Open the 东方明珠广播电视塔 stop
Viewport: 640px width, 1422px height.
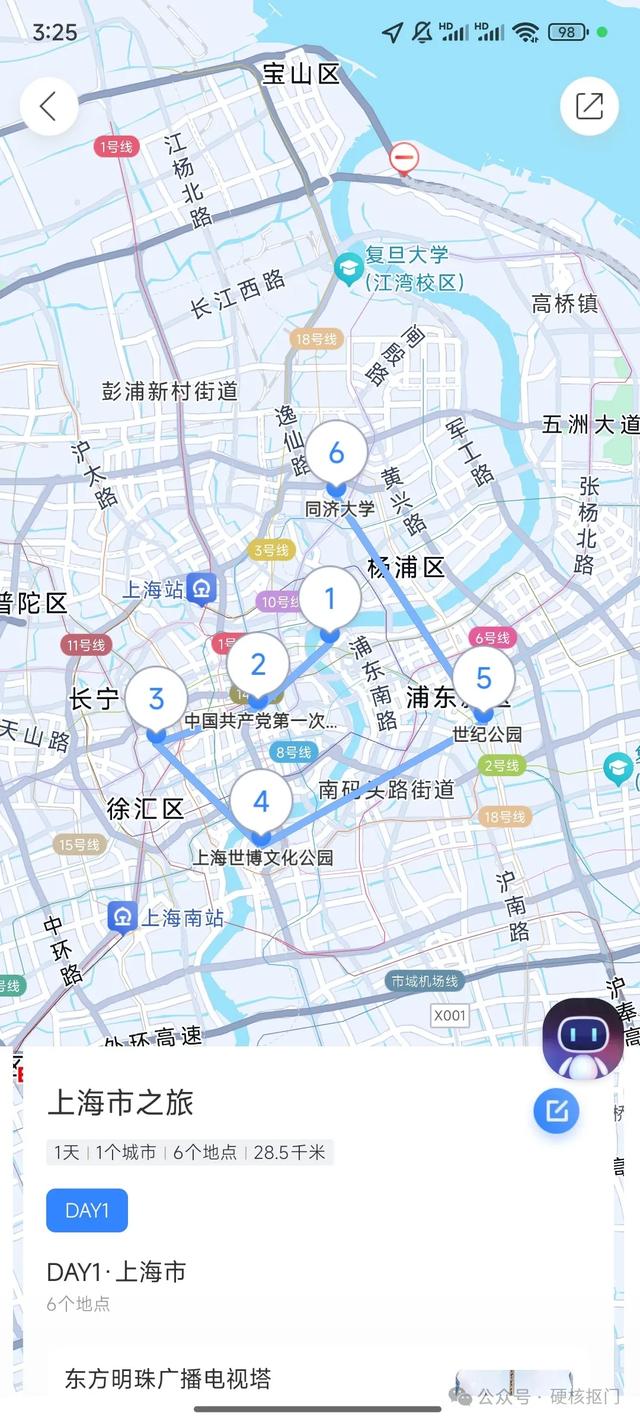pyautogui.click(x=168, y=1379)
